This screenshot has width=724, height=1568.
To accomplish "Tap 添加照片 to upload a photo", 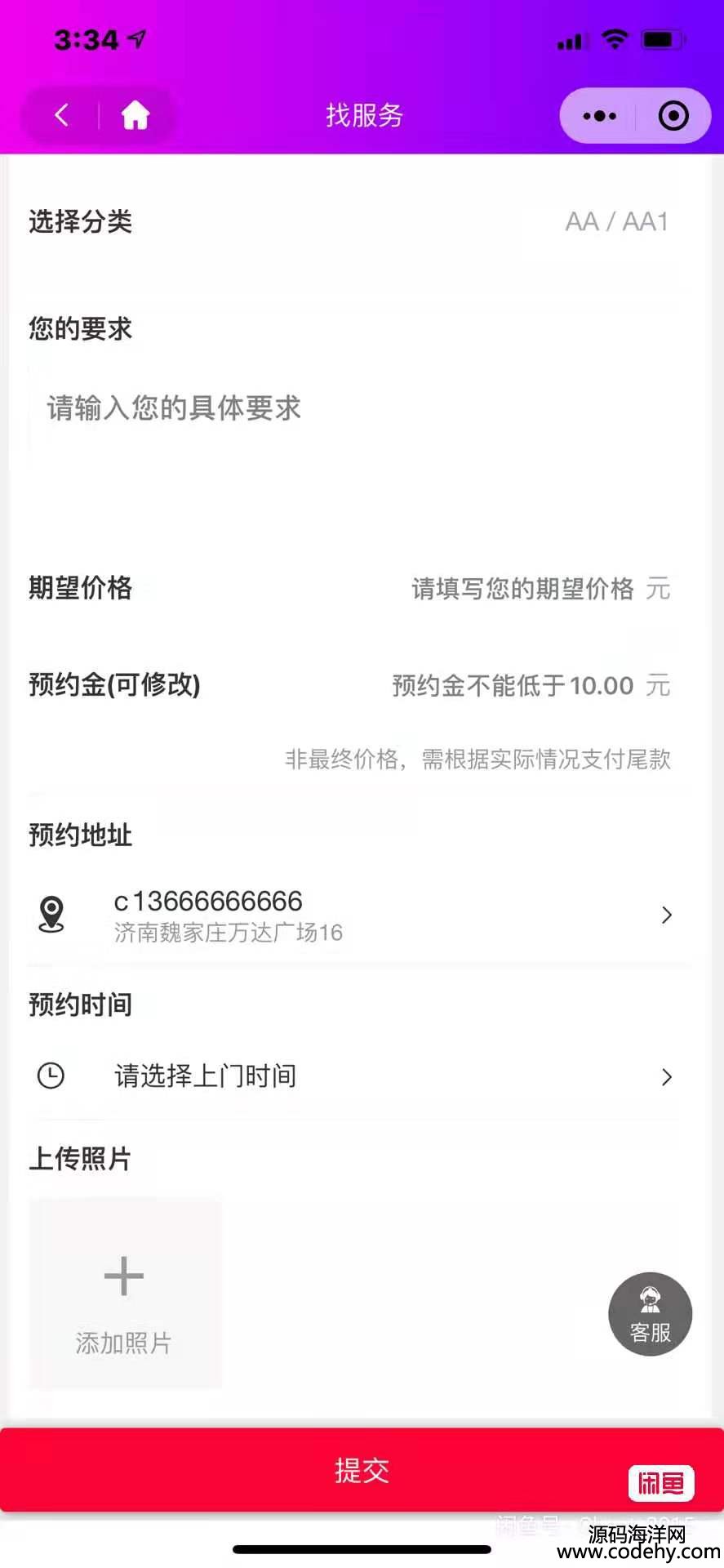I will 125,1293.
